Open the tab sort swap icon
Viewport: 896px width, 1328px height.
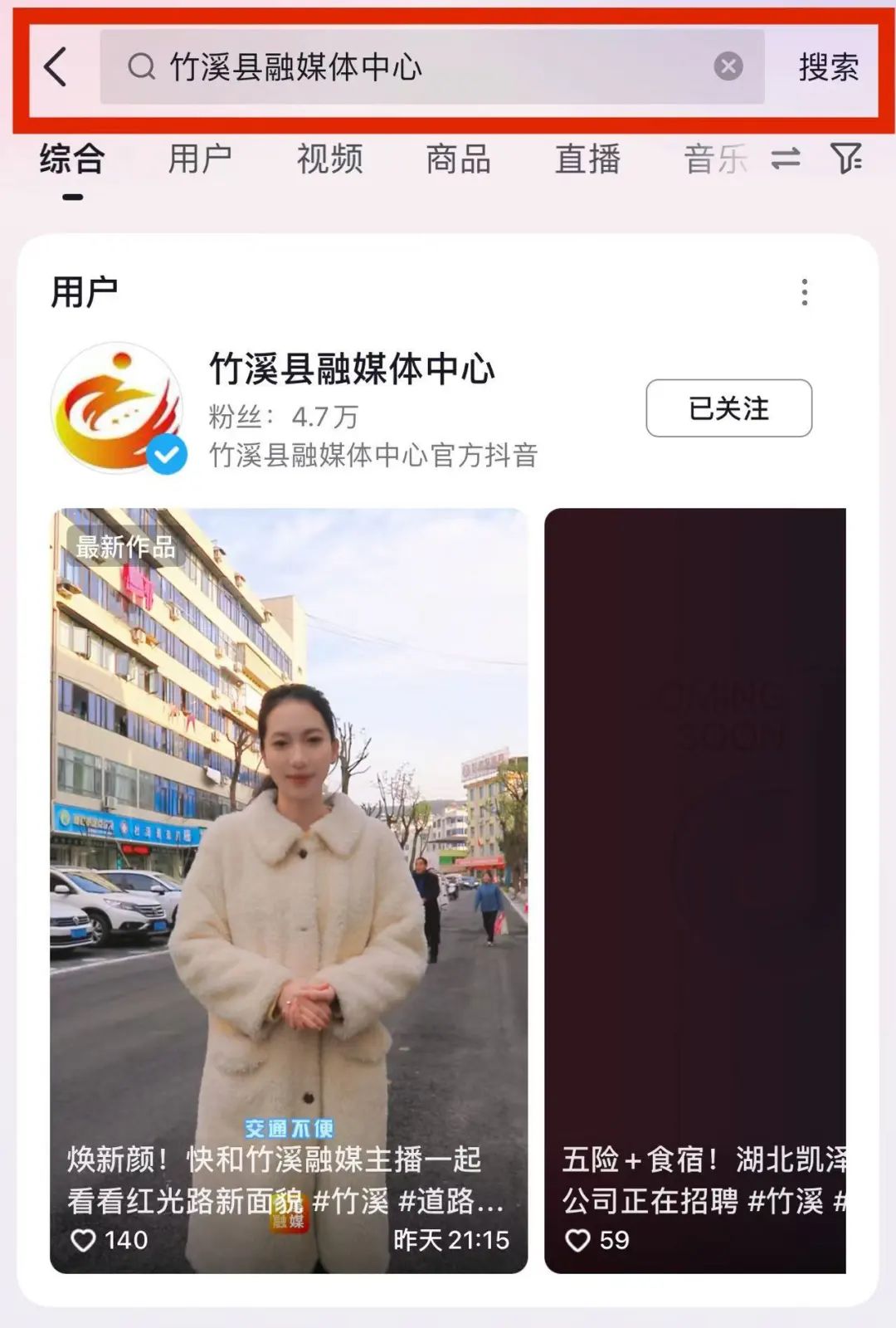[x=785, y=159]
